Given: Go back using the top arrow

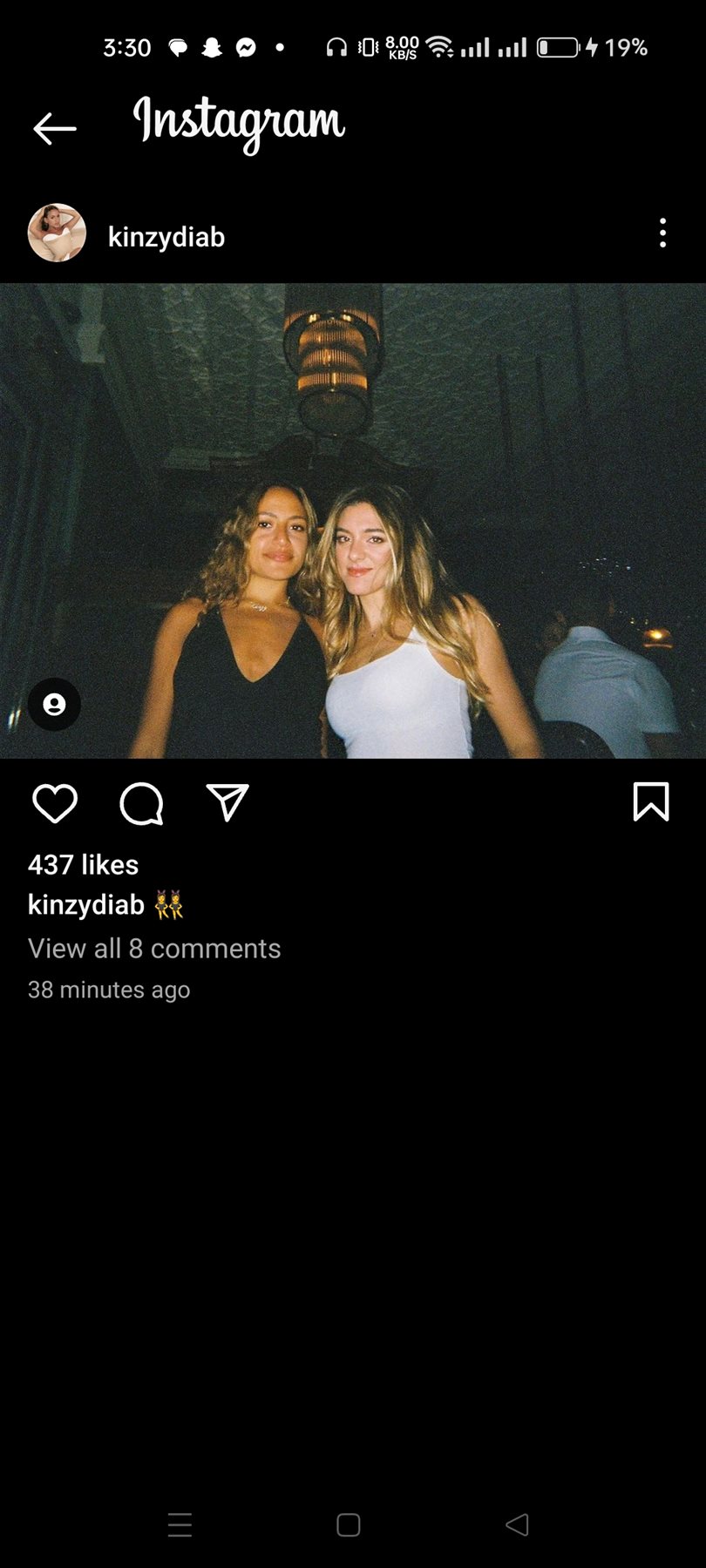Looking at the screenshot, I should [54, 129].
